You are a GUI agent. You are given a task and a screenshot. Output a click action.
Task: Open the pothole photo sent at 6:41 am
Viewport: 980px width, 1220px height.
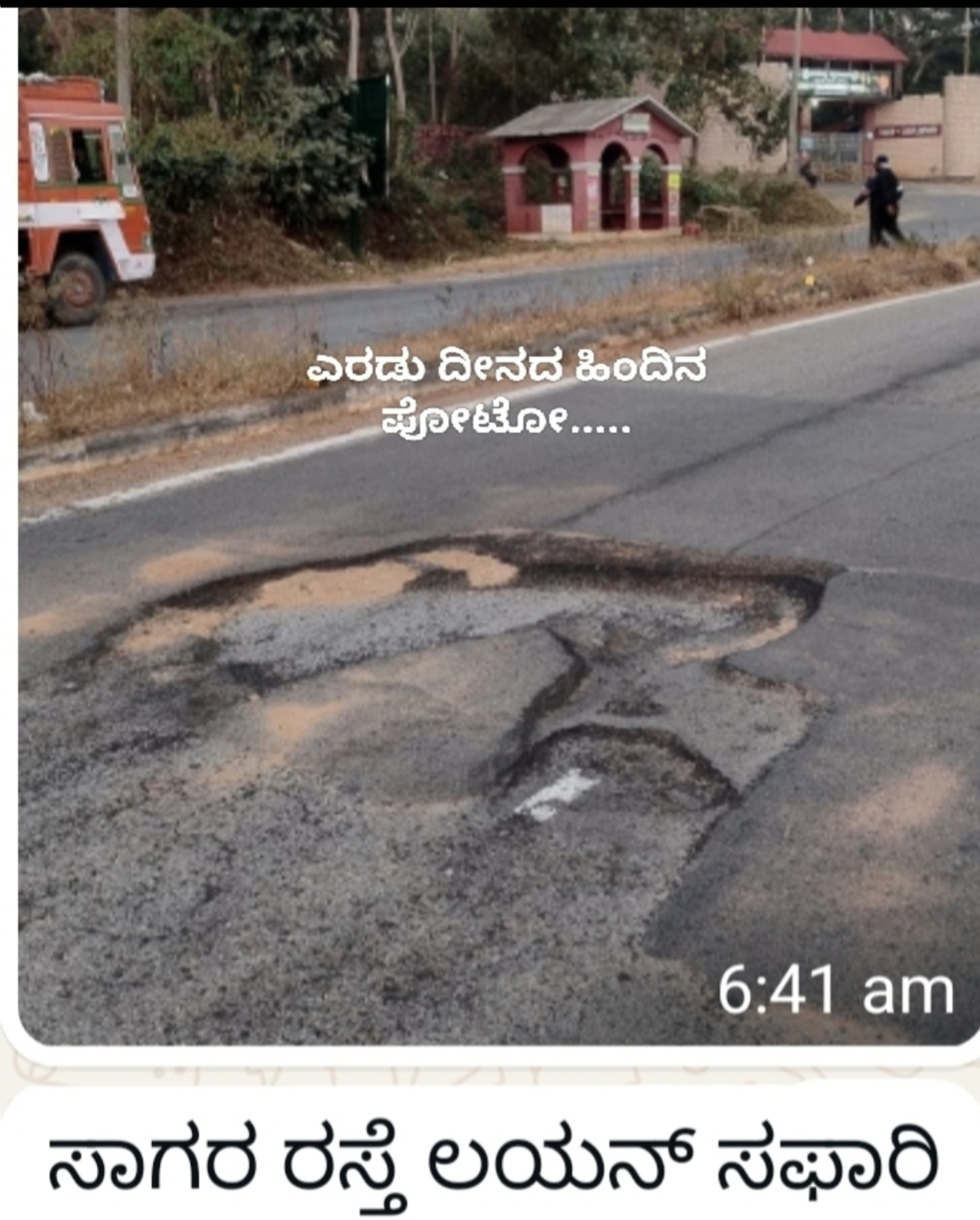coord(499,641)
